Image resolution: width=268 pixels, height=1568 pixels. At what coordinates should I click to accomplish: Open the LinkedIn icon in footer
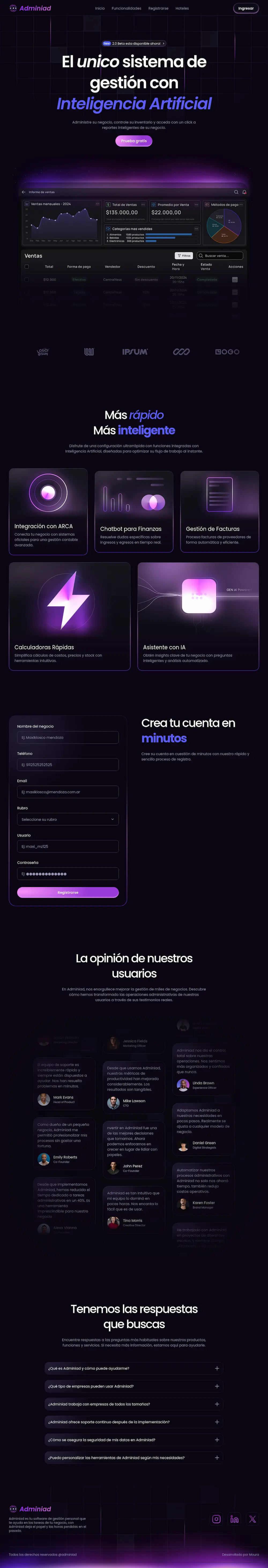tap(234, 1519)
